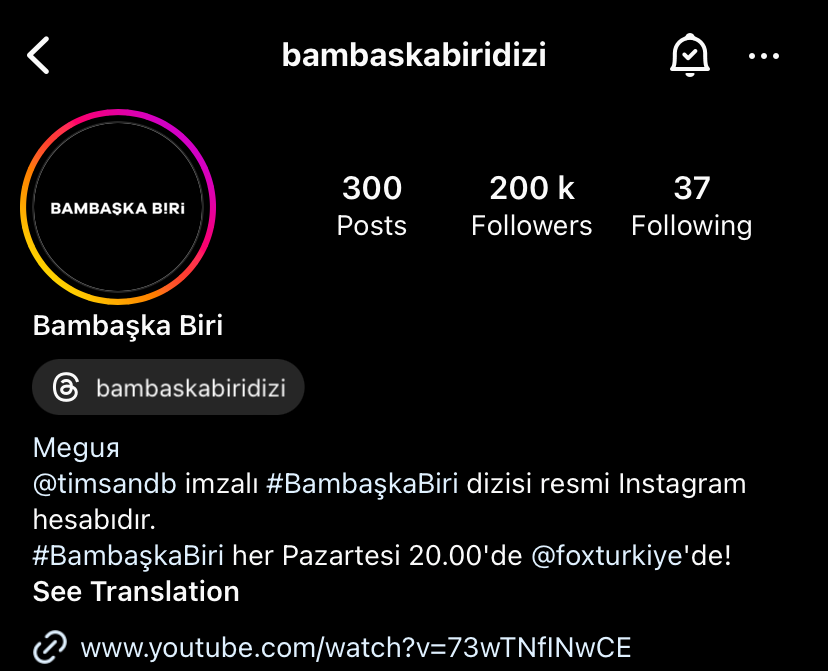This screenshot has height=671, width=828.
Task: Tap See Translation for the bio
Action: click(136, 591)
